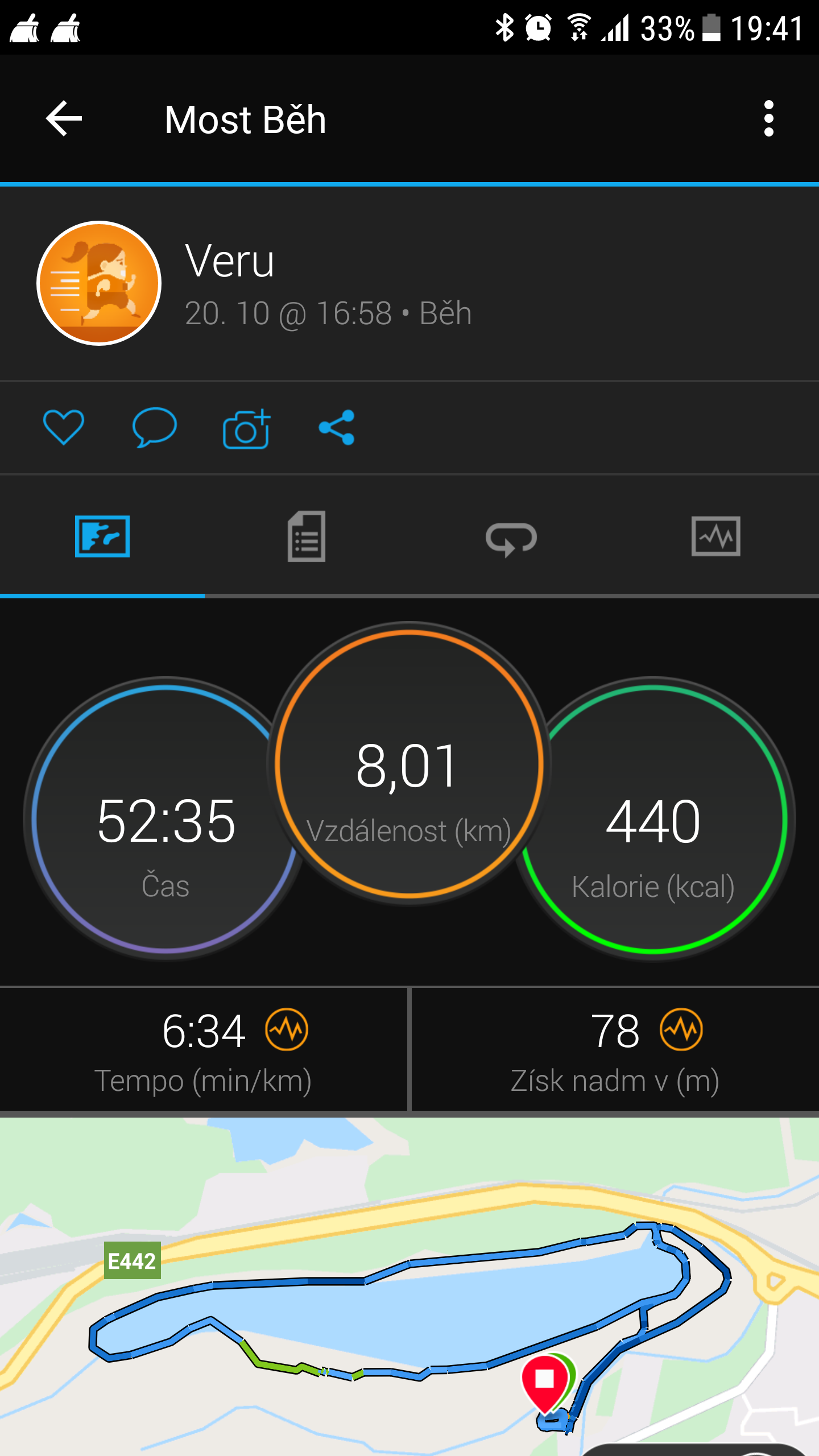The width and height of the screenshot is (819, 1456).
Task: Open the run route map
Action: click(409, 1287)
